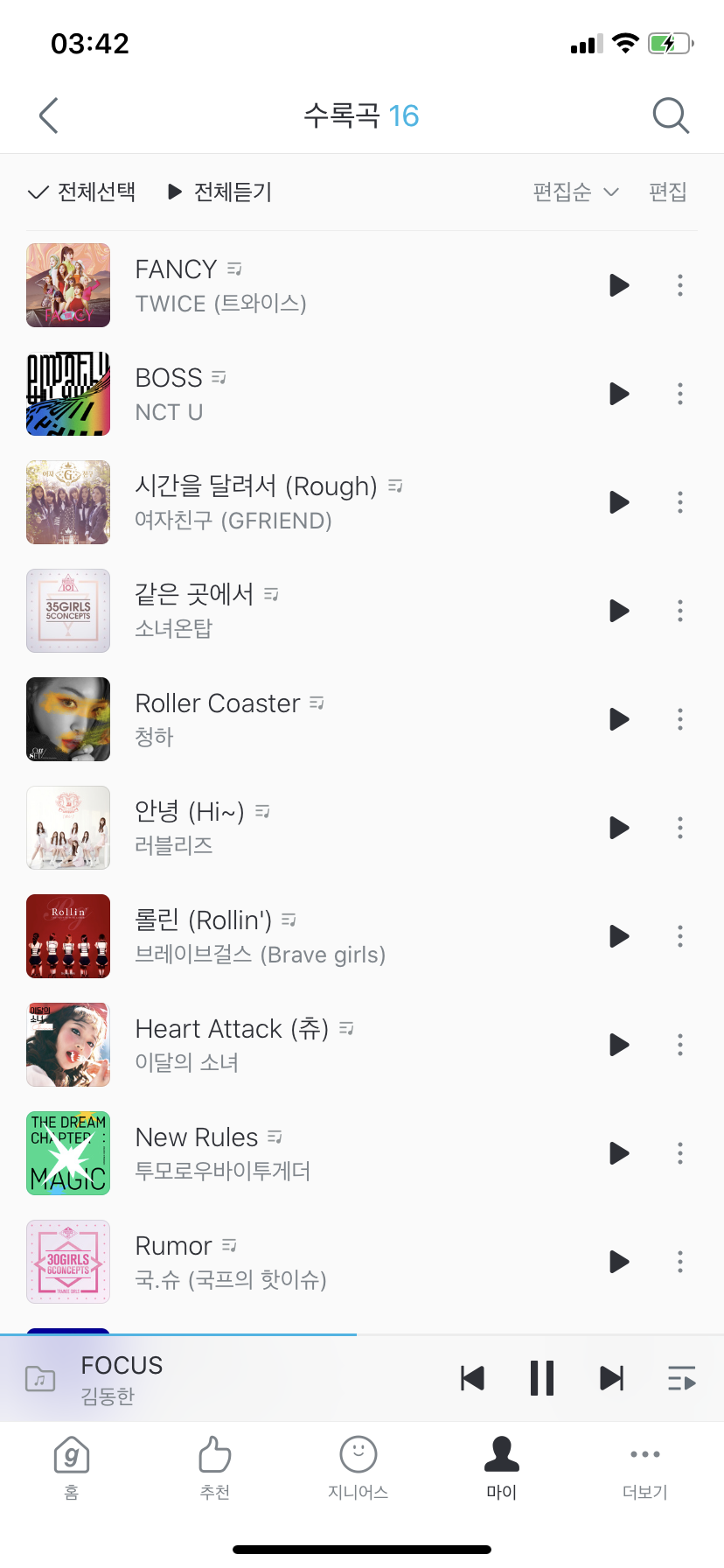Play FANCY by TWICE
Screen dimensions: 724x1568
pos(619,285)
